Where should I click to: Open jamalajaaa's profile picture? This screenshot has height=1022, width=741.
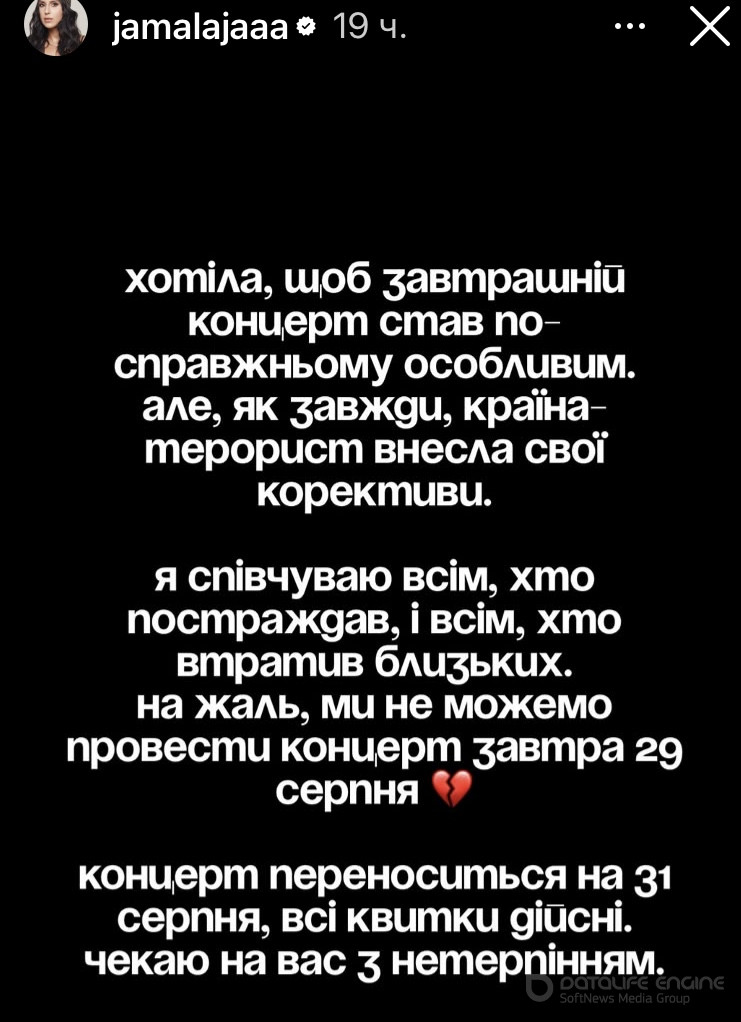click(56, 27)
